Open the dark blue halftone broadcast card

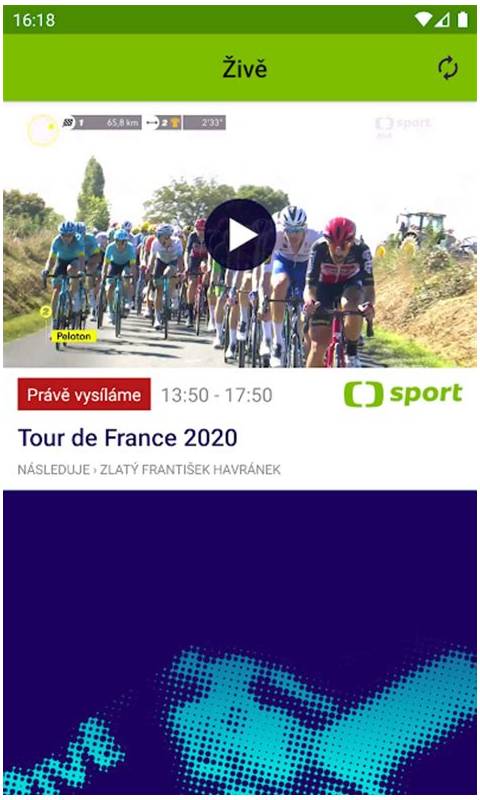click(240, 642)
